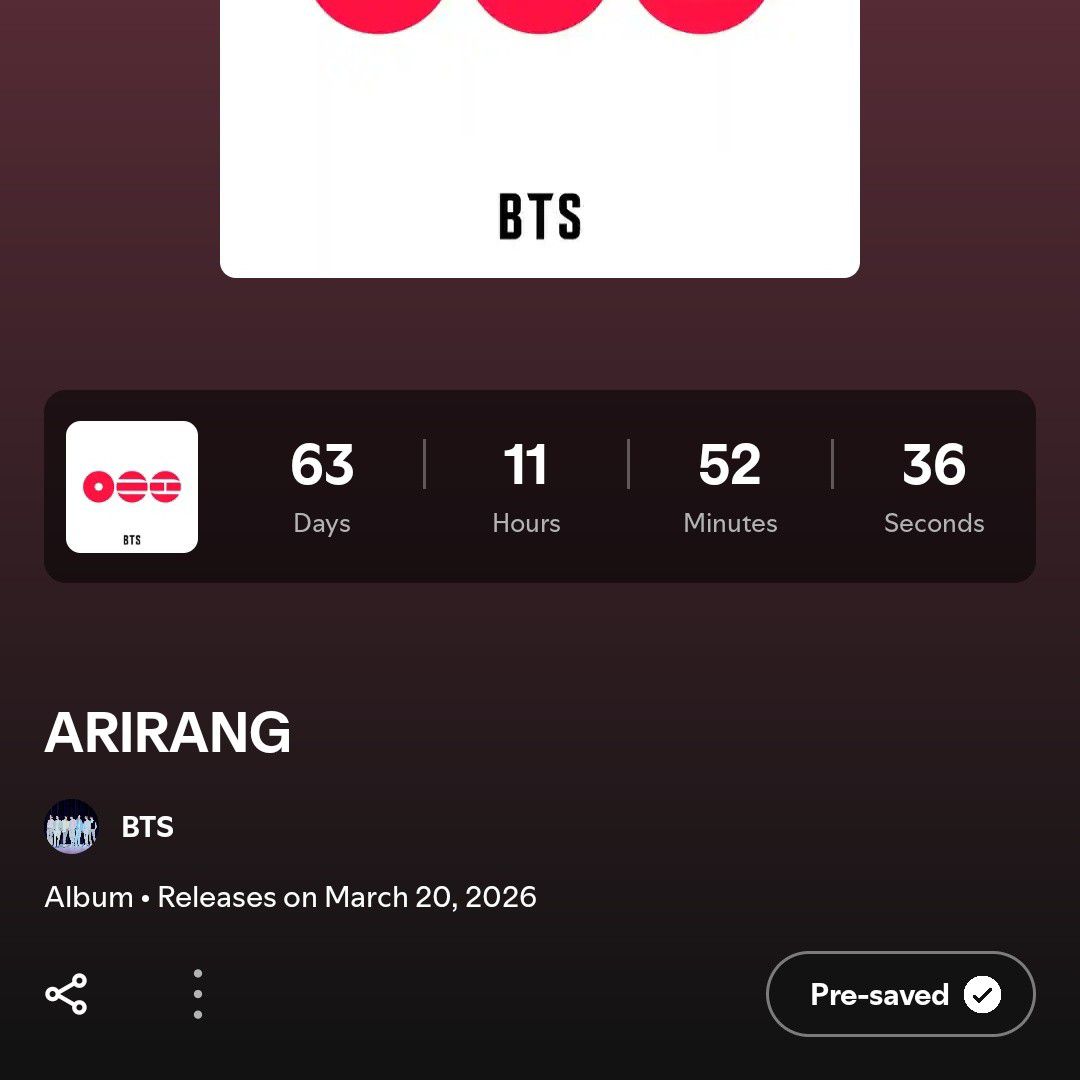Open the BTS artist page
Image resolution: width=1080 pixels, height=1080 pixels.
146,827
